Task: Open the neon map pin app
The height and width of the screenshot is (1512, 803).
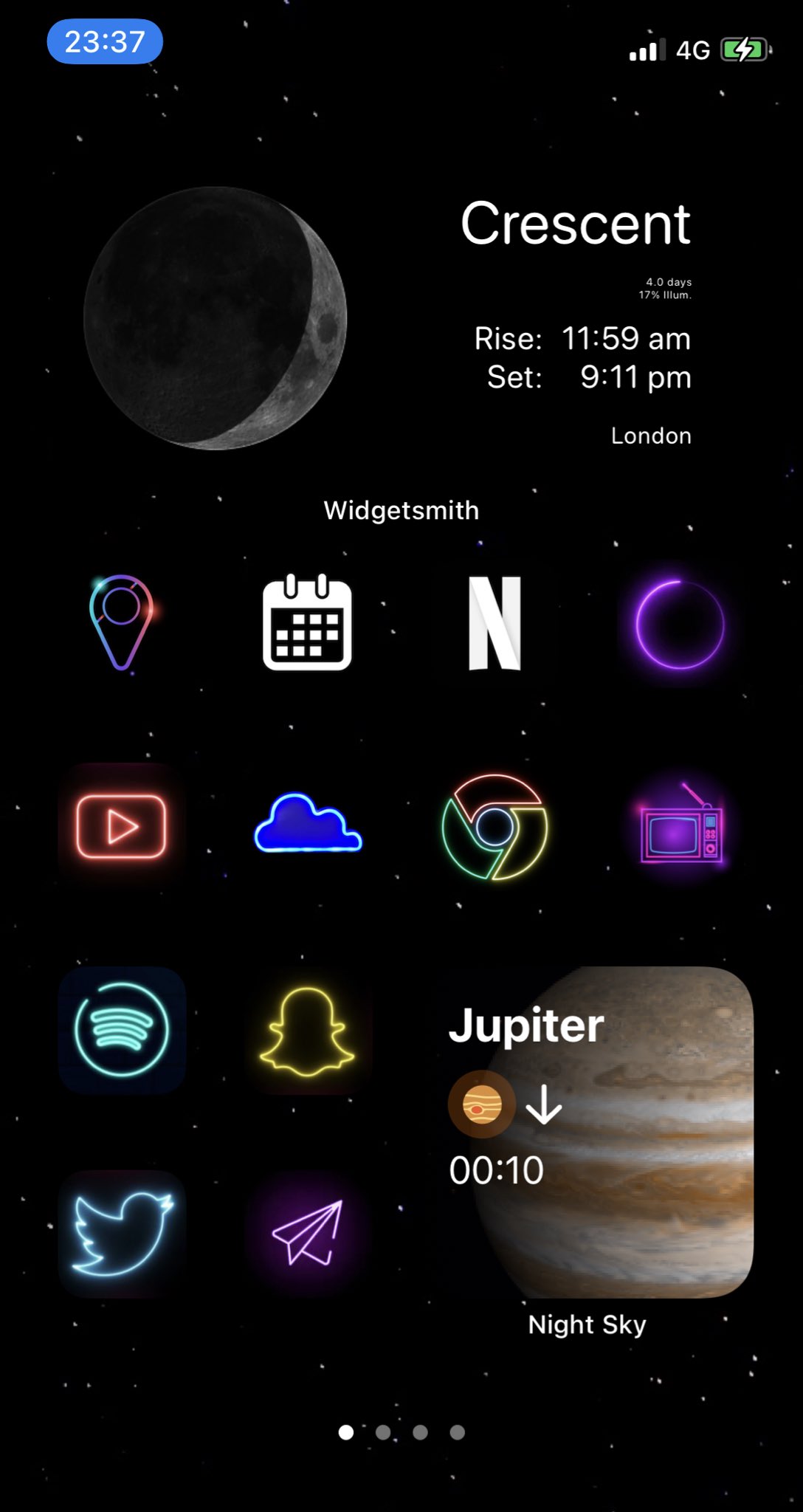Action: [122, 622]
